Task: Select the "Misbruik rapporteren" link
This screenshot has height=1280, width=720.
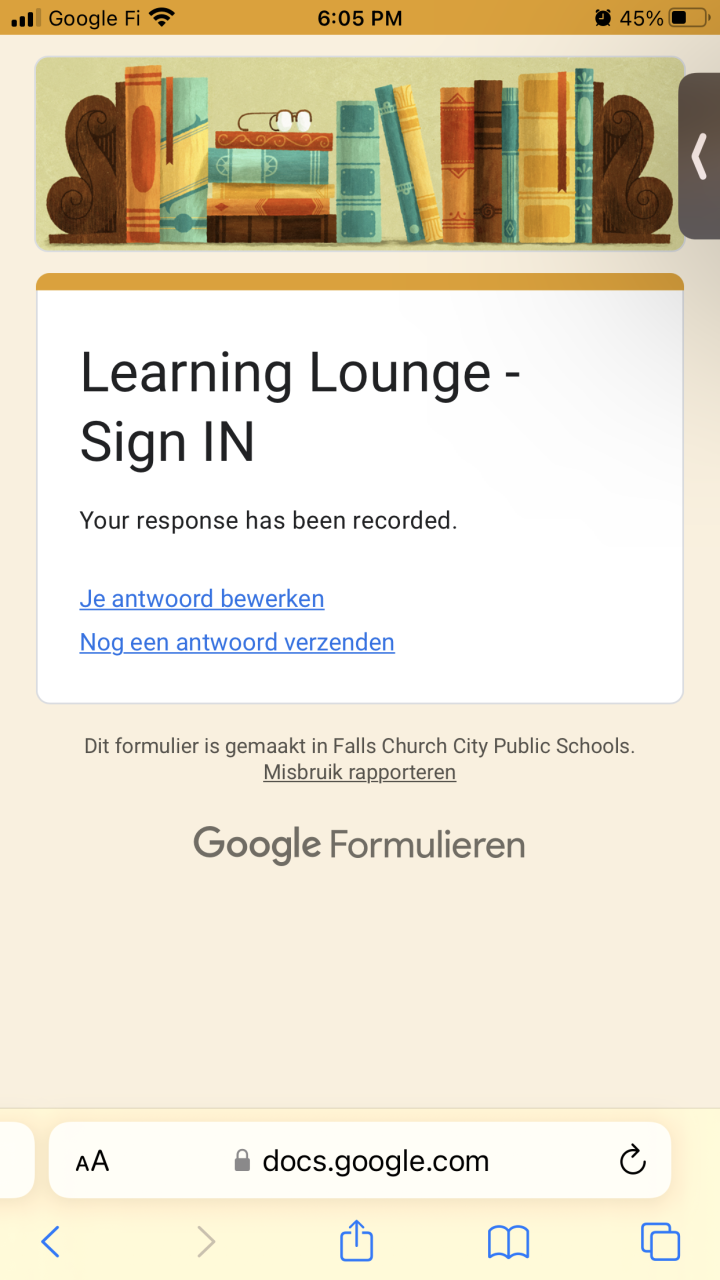Action: 359,772
